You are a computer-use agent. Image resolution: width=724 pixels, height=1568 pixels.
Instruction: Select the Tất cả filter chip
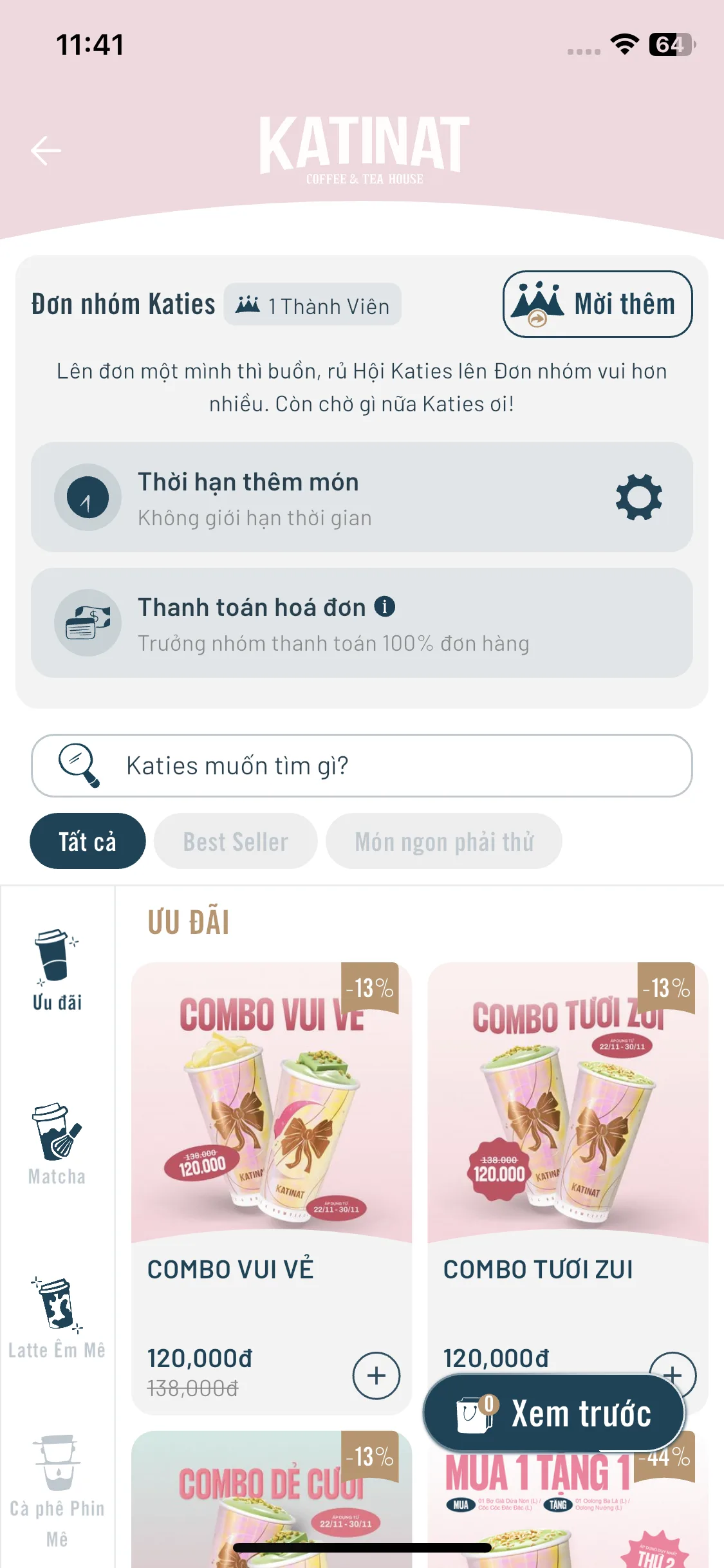point(88,841)
